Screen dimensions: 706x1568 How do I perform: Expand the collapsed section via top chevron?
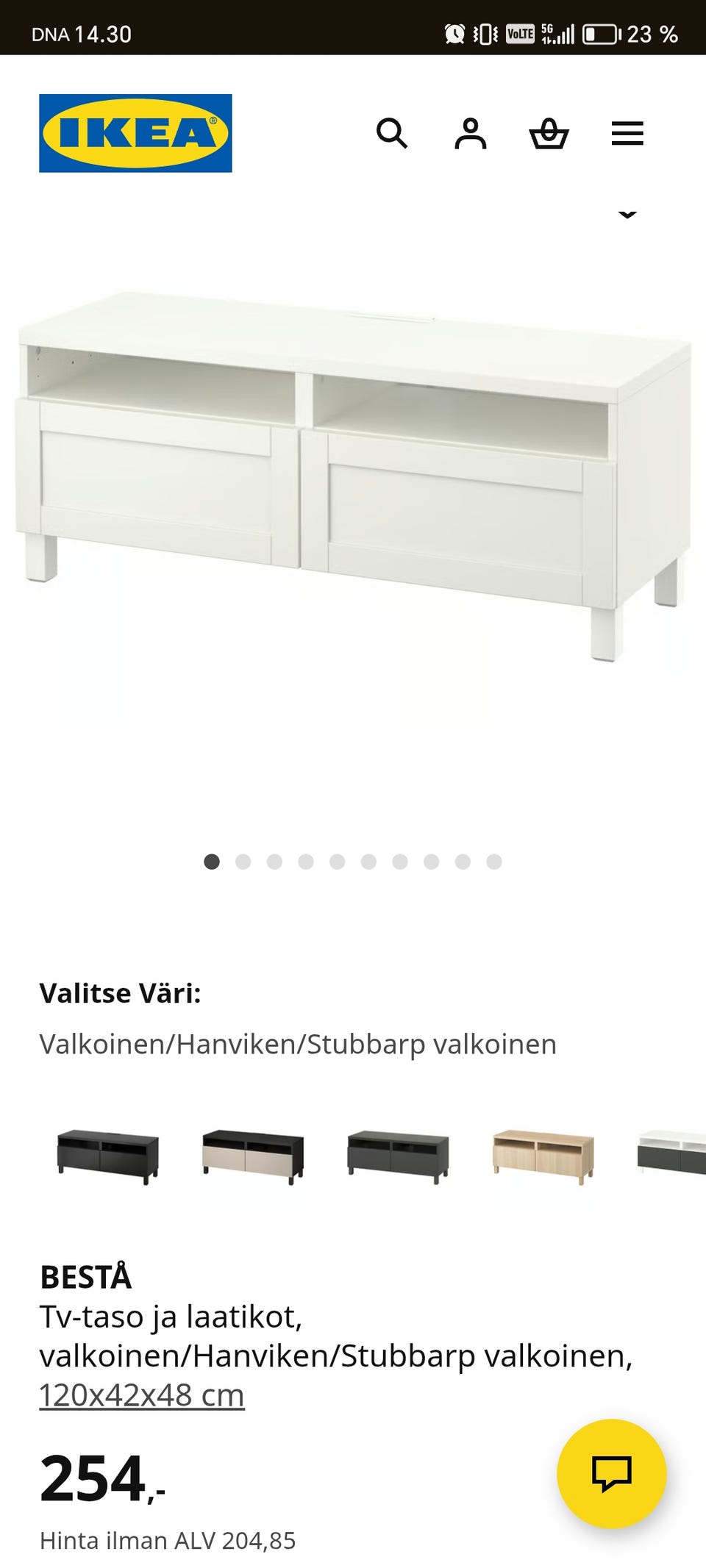click(x=627, y=213)
